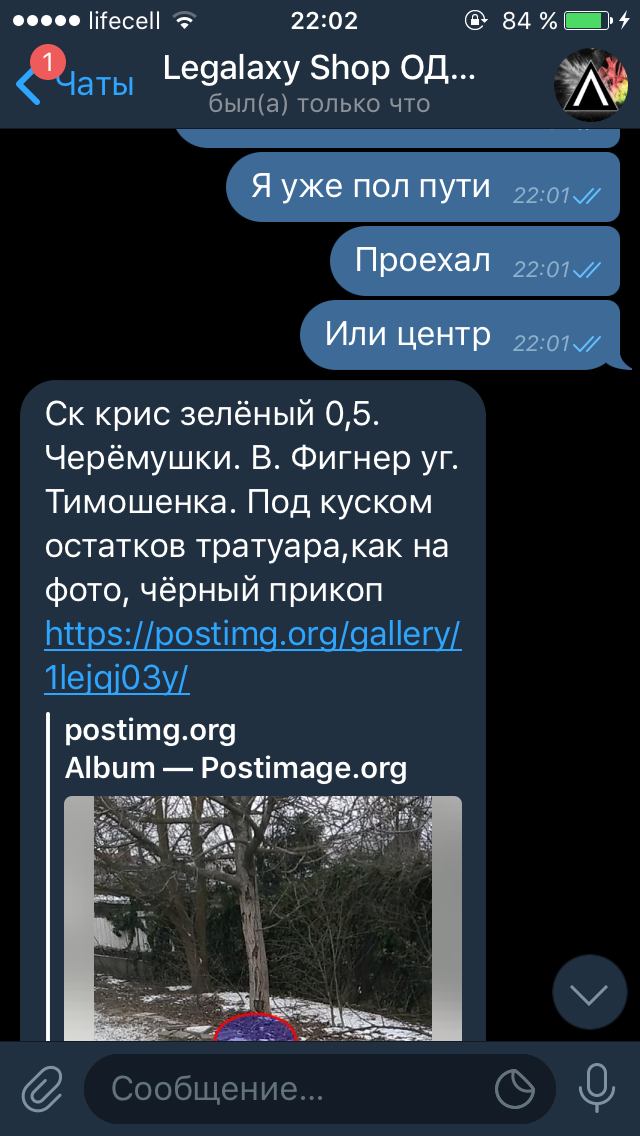Image resolution: width=640 pixels, height=1136 pixels.
Task: Tap the paperclip attach icon
Action: 43,1088
